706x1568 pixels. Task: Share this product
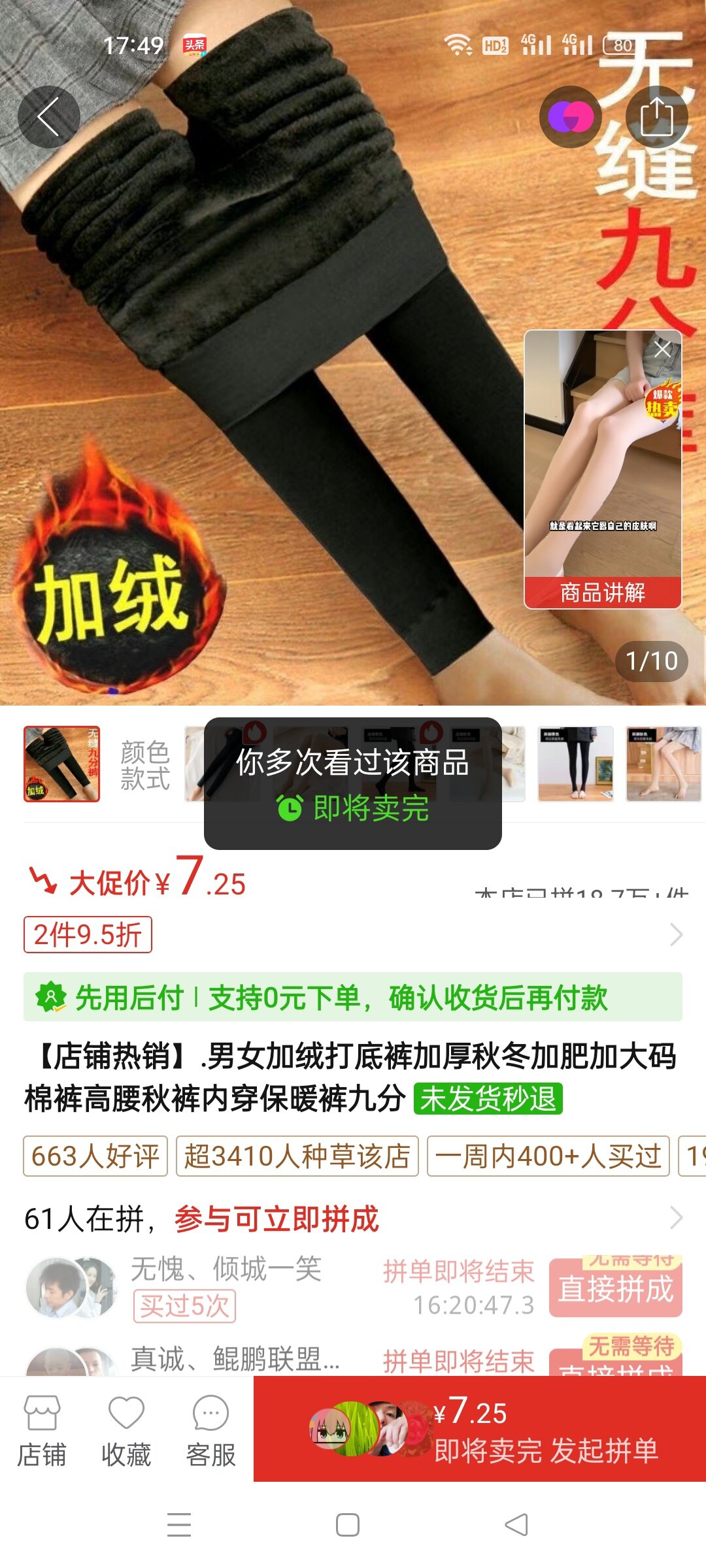click(656, 118)
